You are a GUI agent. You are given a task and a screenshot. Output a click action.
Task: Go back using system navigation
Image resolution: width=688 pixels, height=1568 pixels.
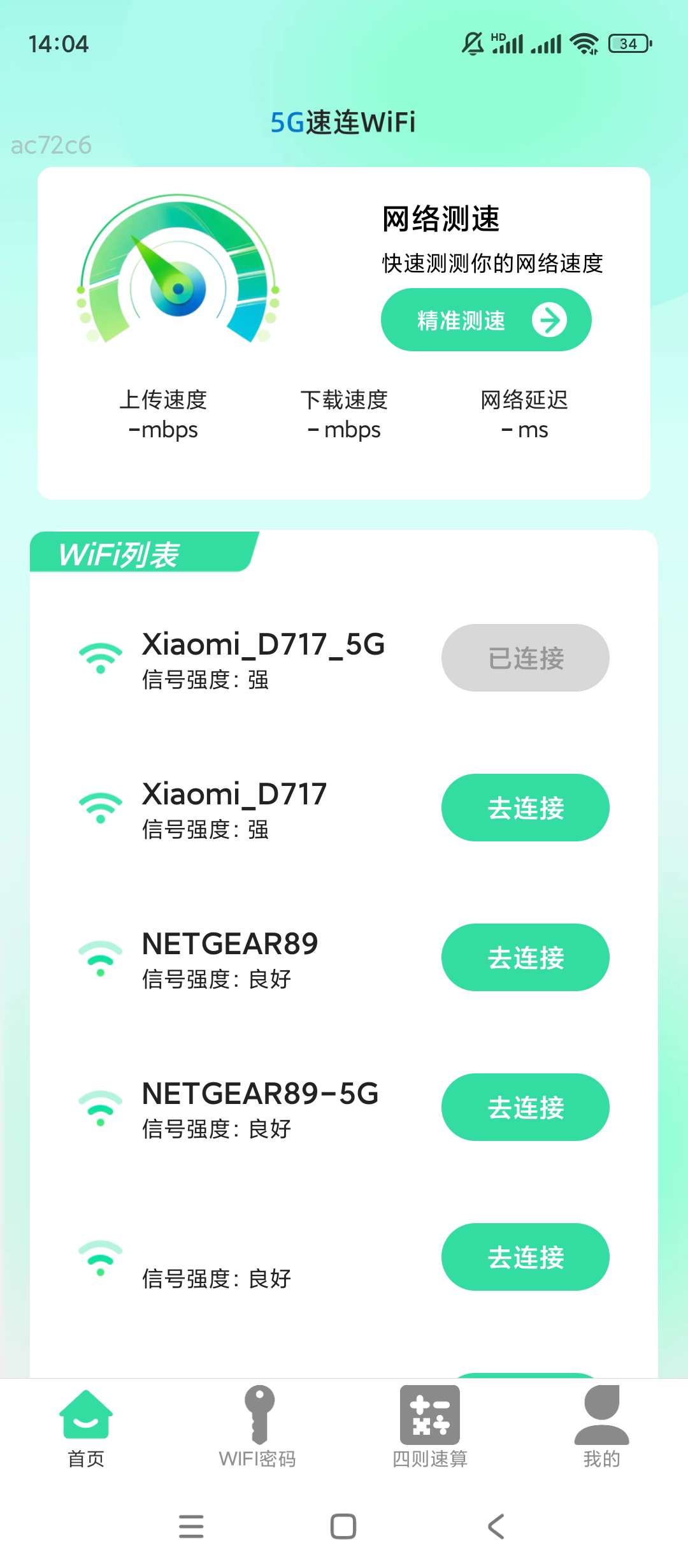(496, 1527)
